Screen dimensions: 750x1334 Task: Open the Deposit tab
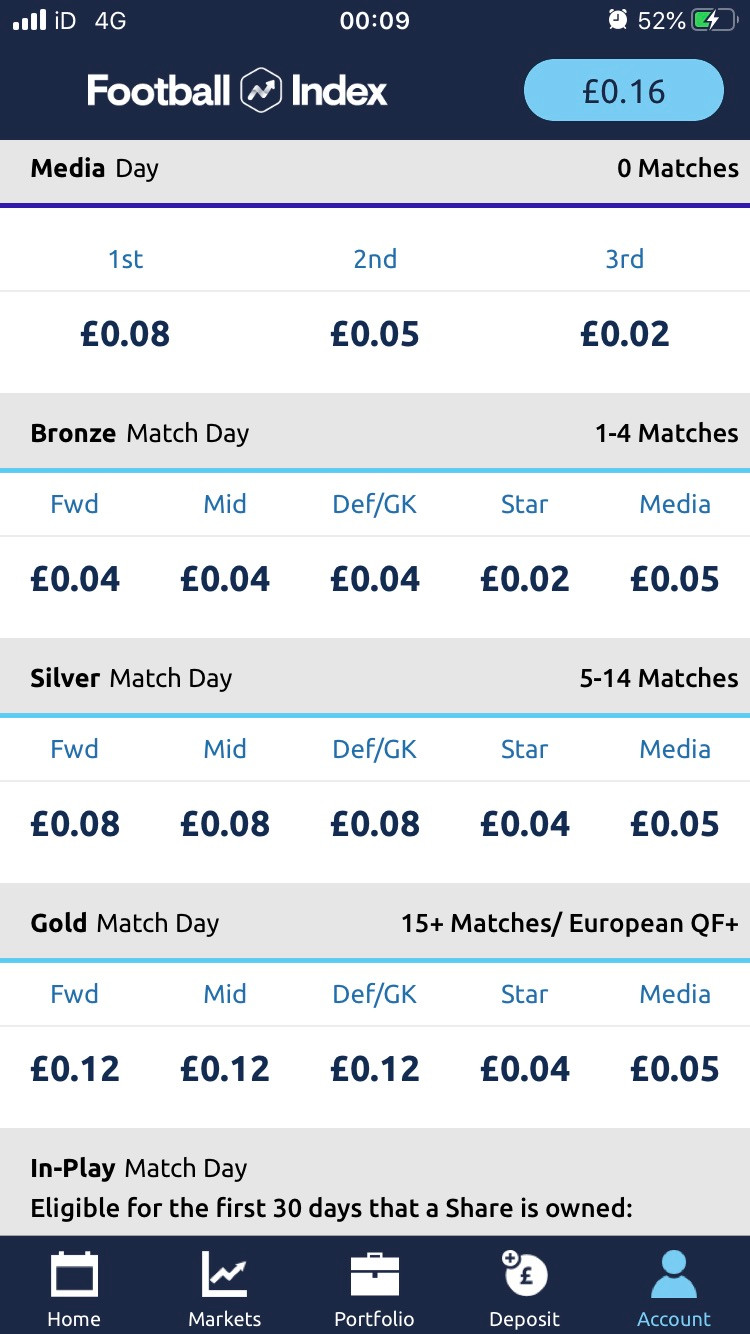tap(524, 1289)
